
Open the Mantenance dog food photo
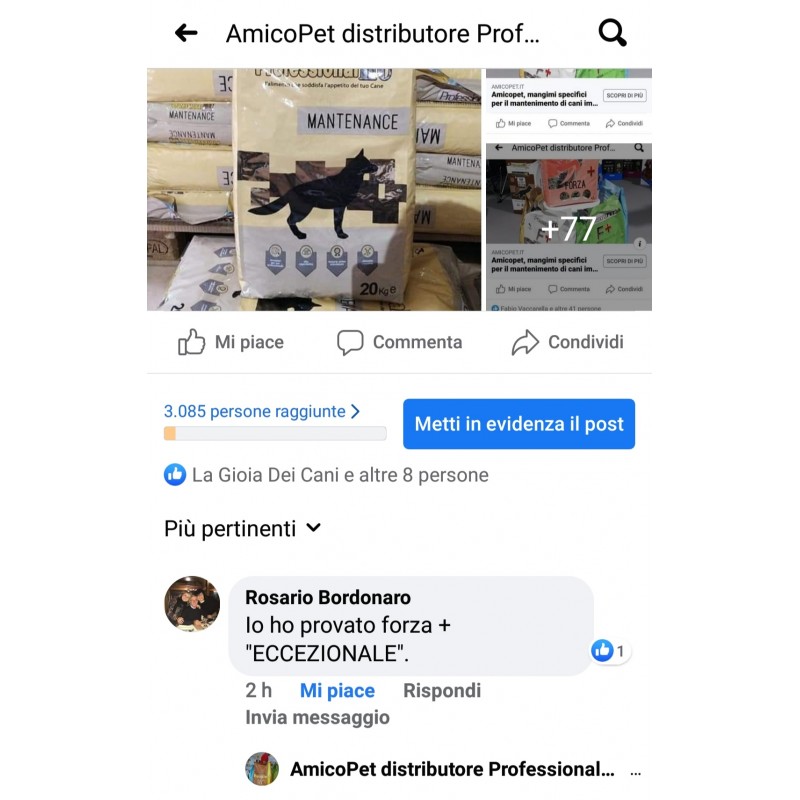click(x=314, y=190)
